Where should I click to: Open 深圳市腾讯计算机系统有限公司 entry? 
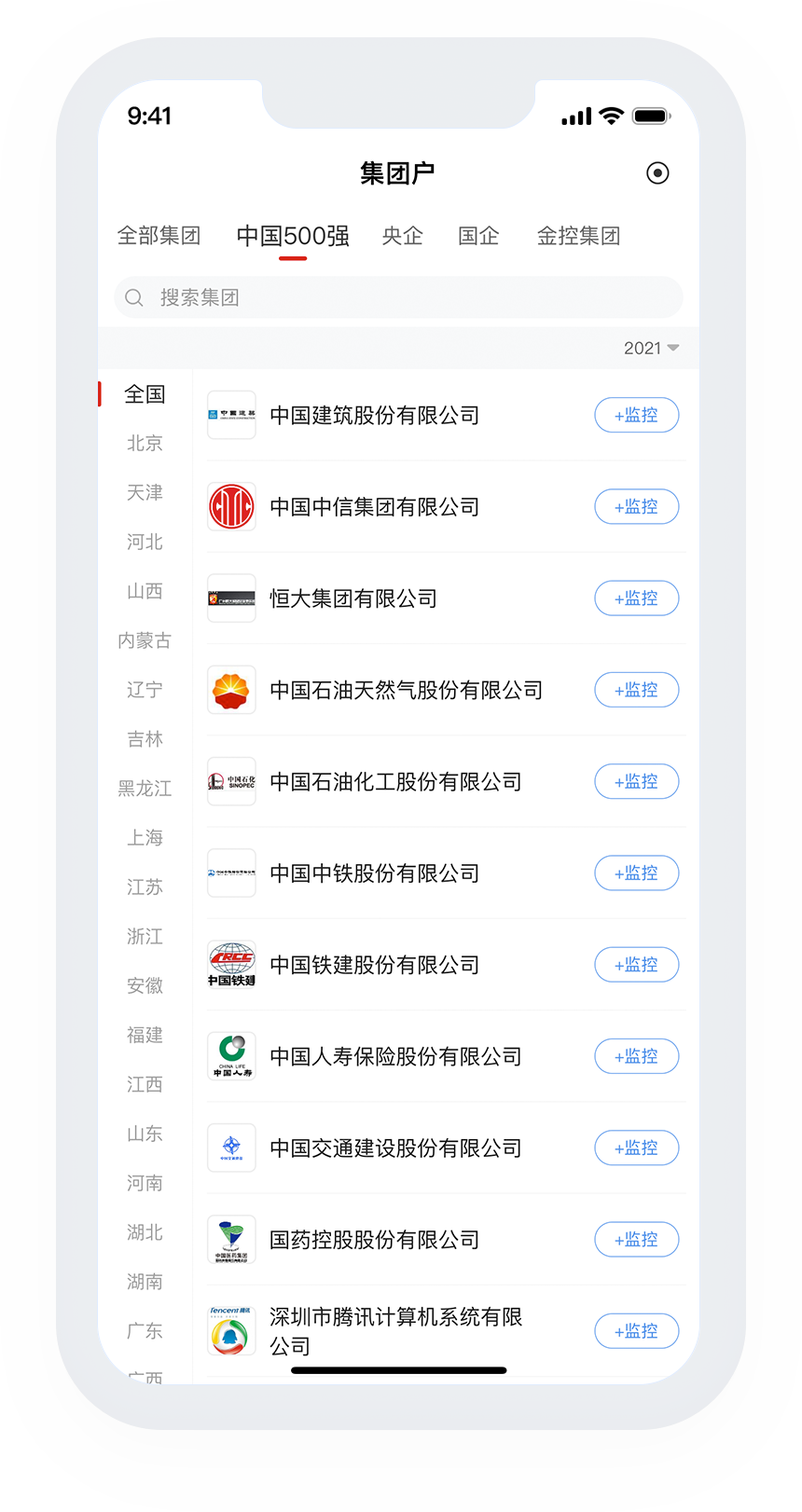(x=395, y=1331)
